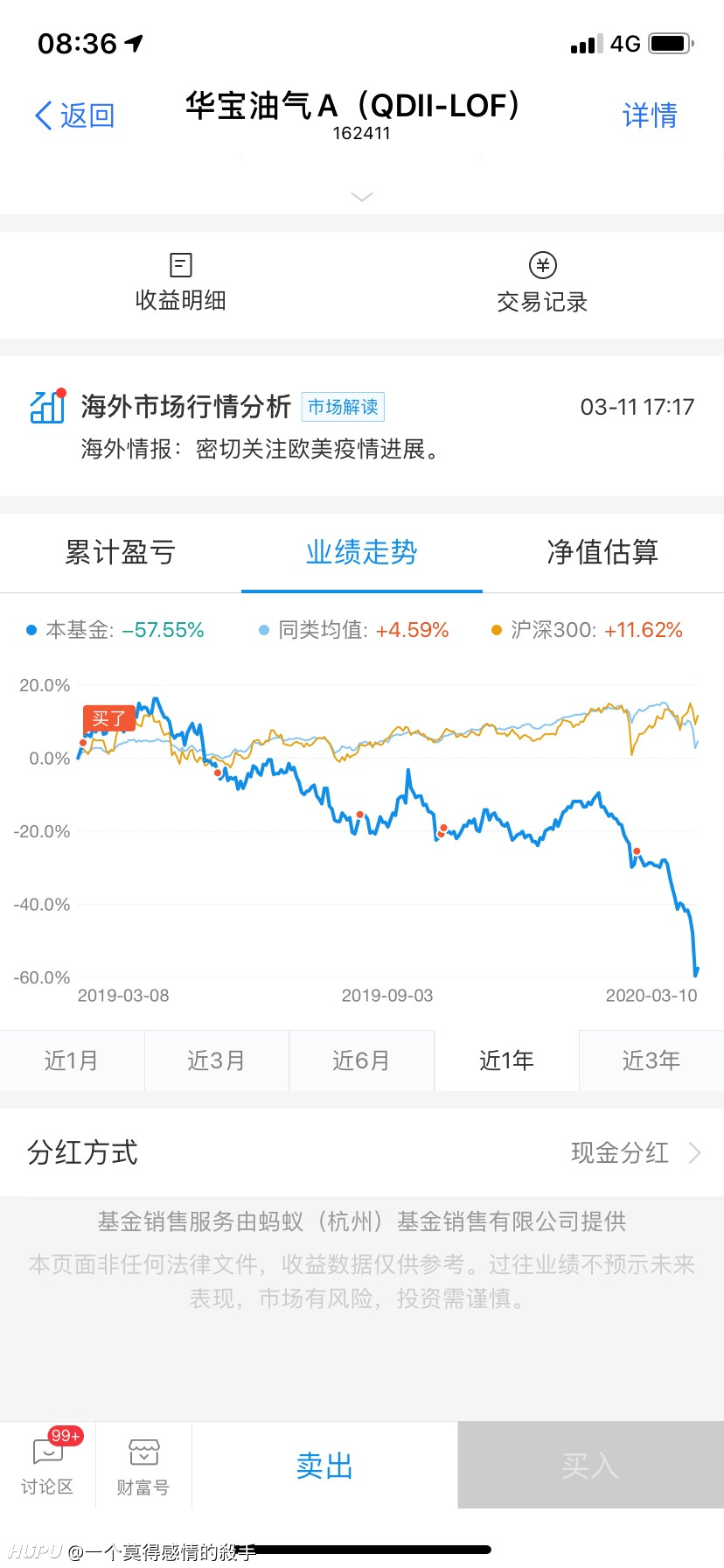Select the 业绩走势 tab
Image resolution: width=724 pixels, height=1568 pixels.
click(362, 552)
